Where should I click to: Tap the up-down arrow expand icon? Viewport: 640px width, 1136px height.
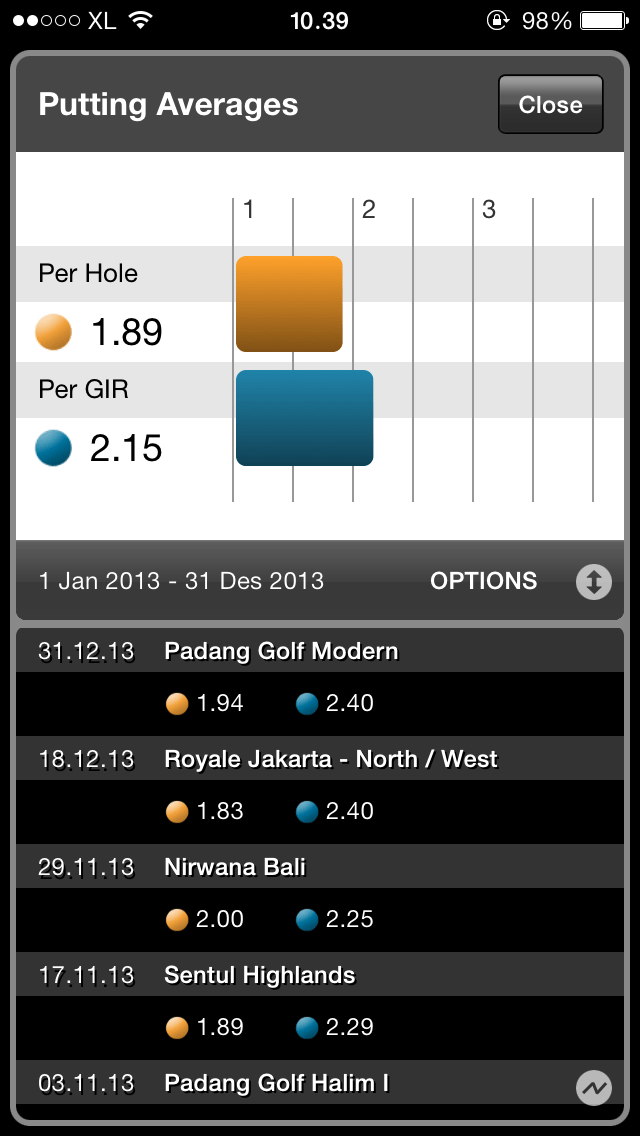point(593,582)
